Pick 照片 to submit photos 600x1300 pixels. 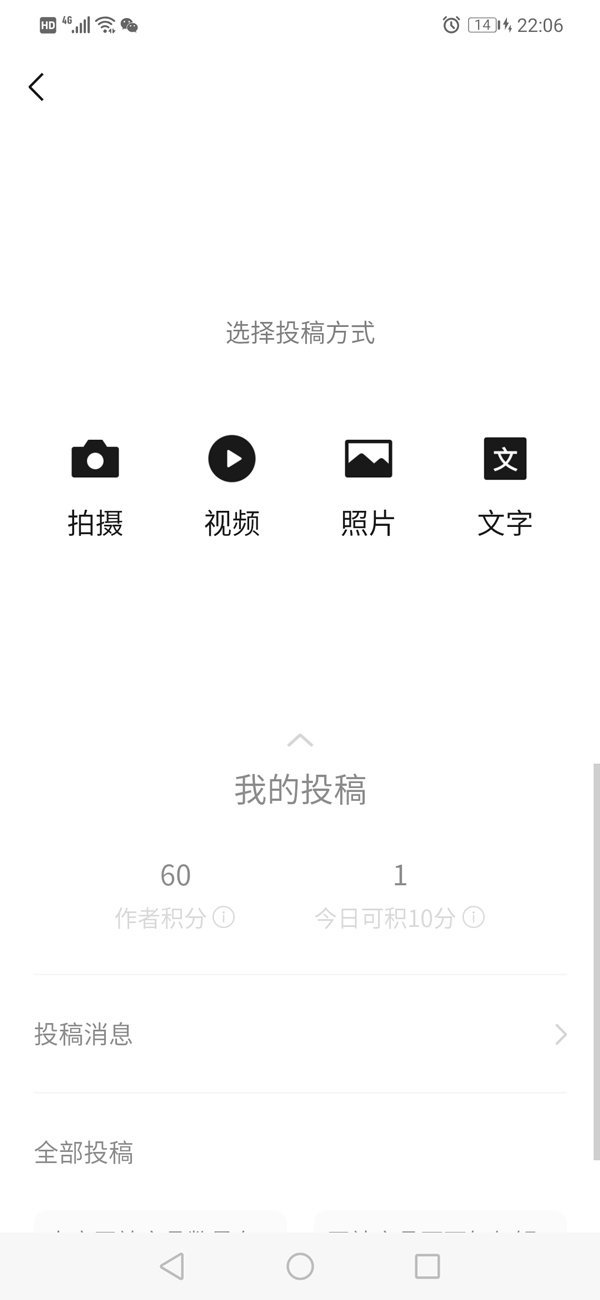click(368, 485)
